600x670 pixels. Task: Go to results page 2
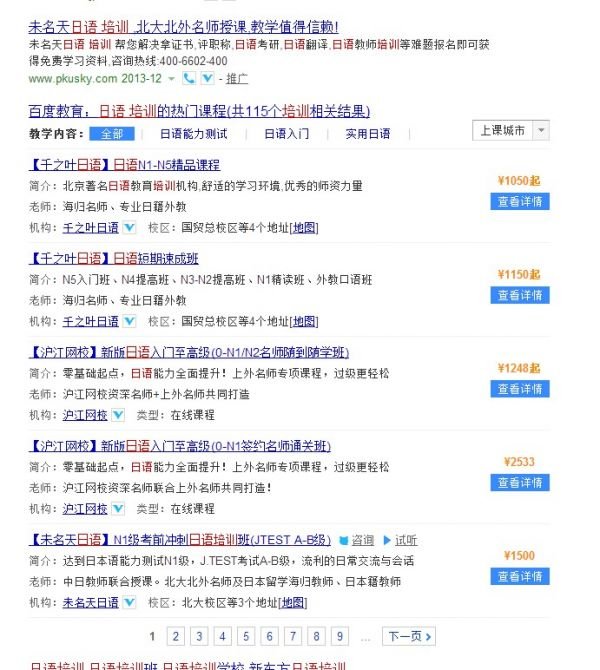coord(175,636)
